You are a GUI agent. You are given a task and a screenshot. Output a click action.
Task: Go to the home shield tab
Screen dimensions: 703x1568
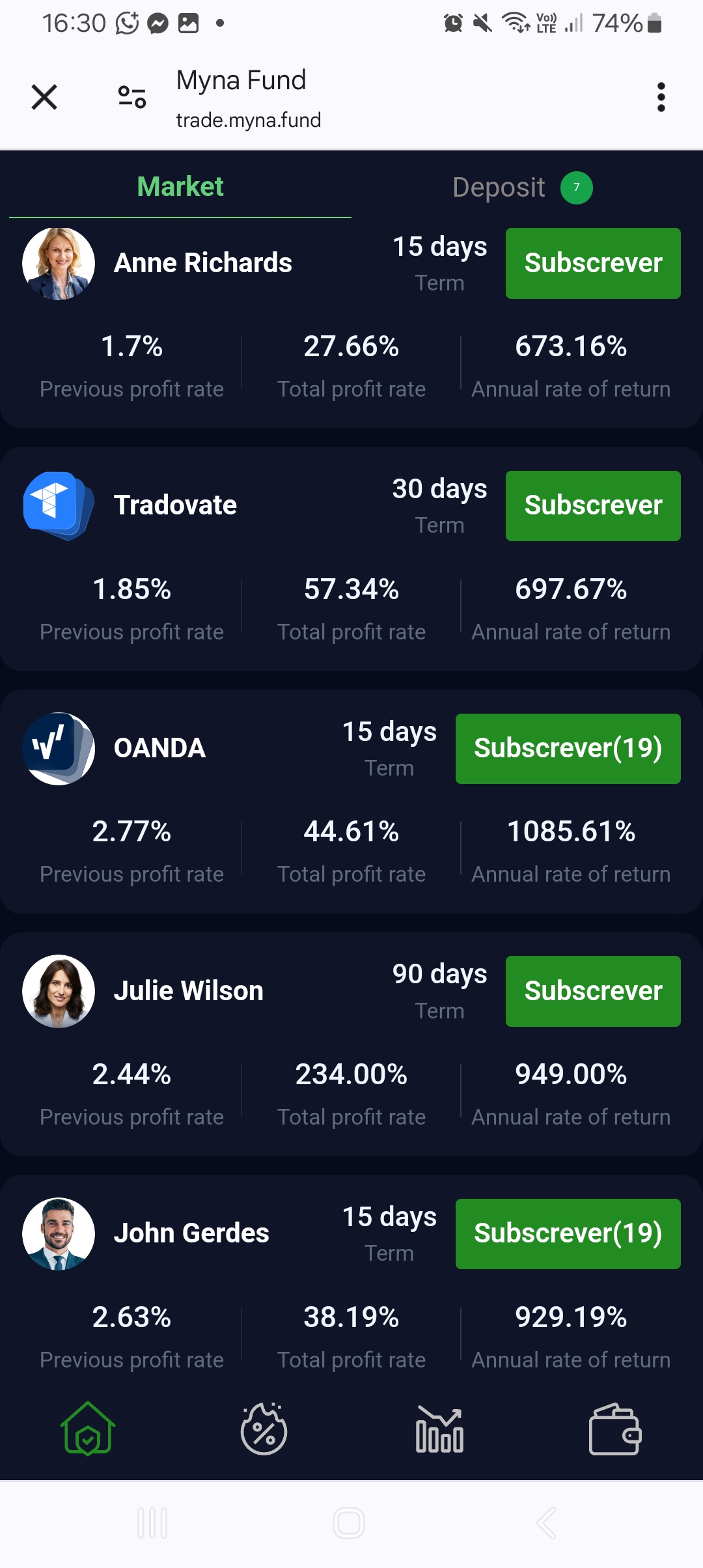pos(88,1429)
